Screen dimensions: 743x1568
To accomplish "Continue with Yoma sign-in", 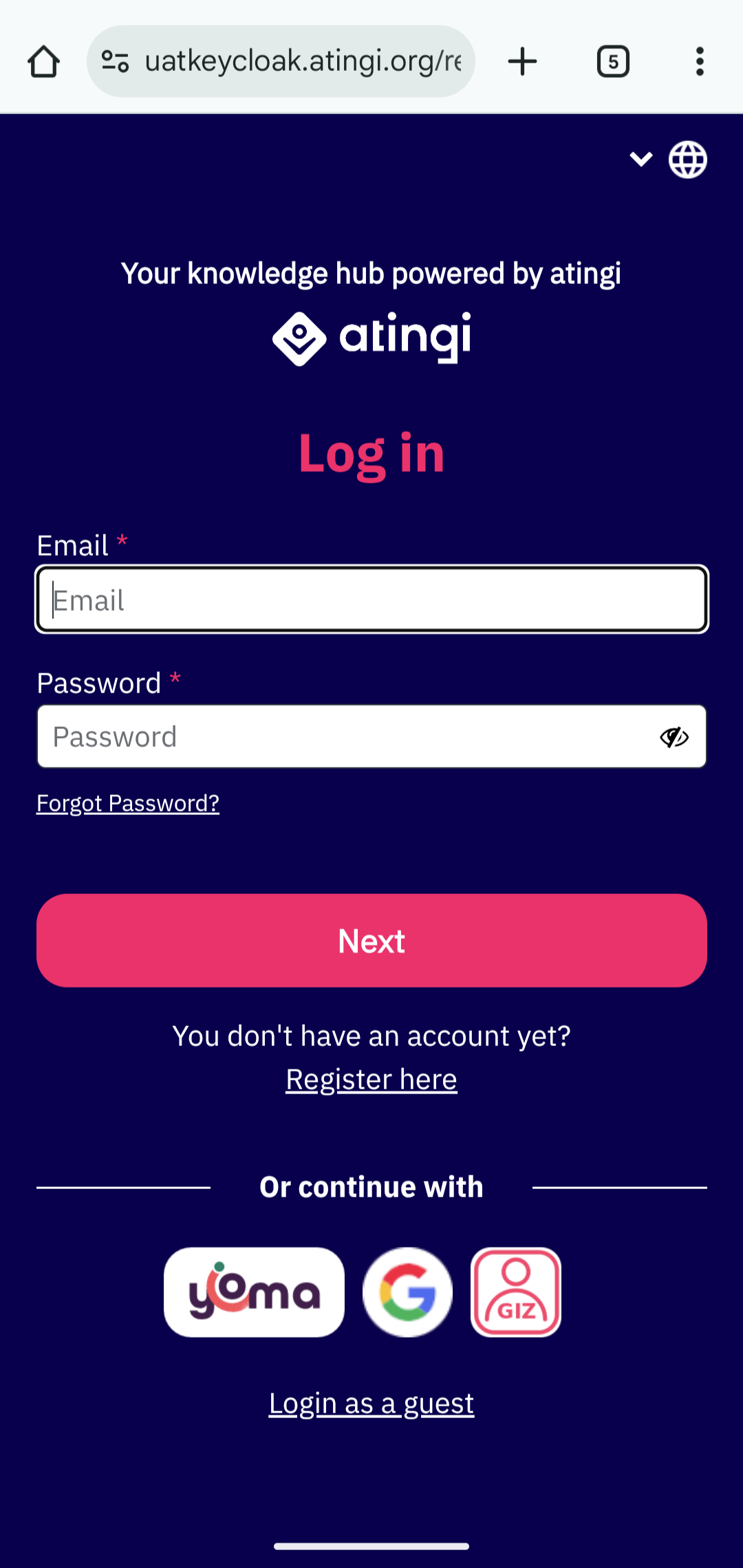I will [254, 1292].
